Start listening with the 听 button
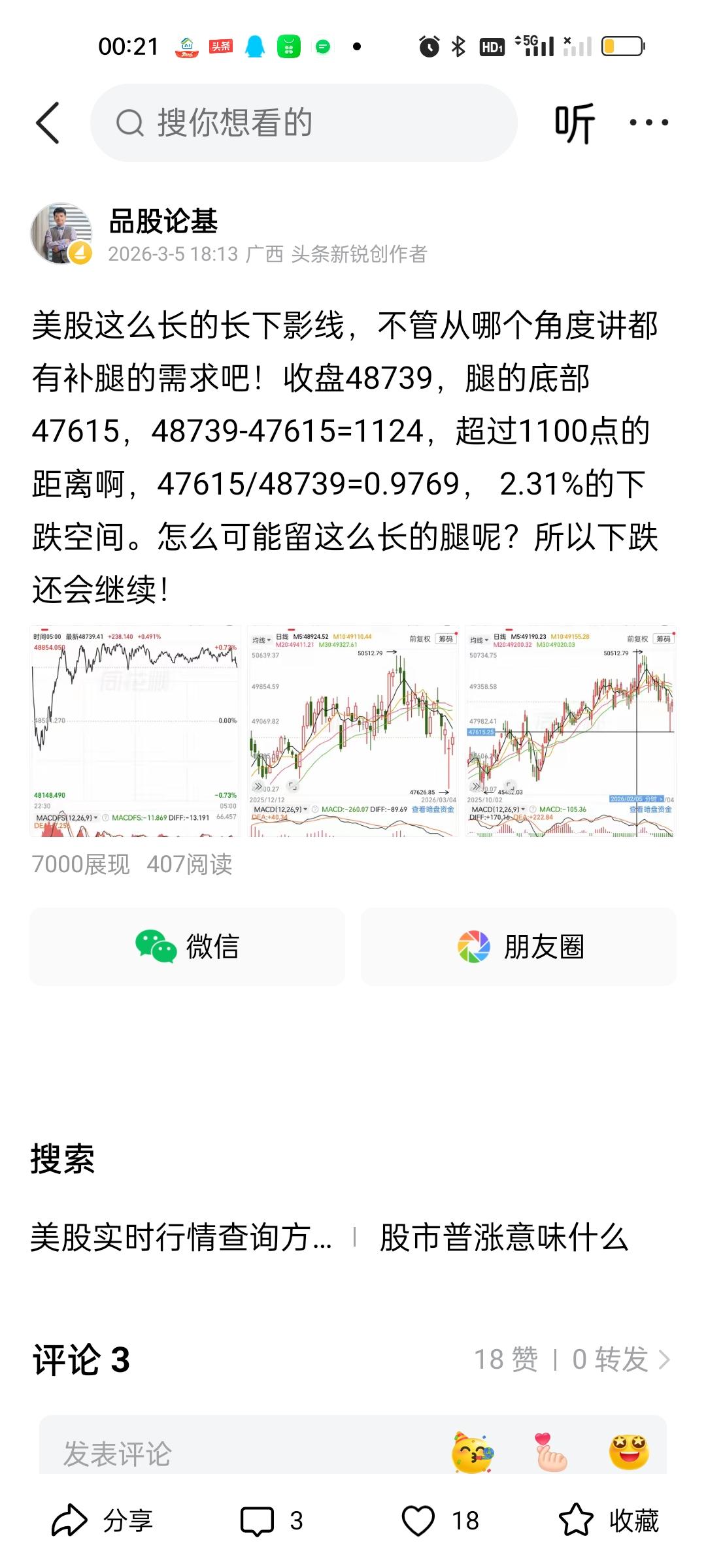 (574, 123)
